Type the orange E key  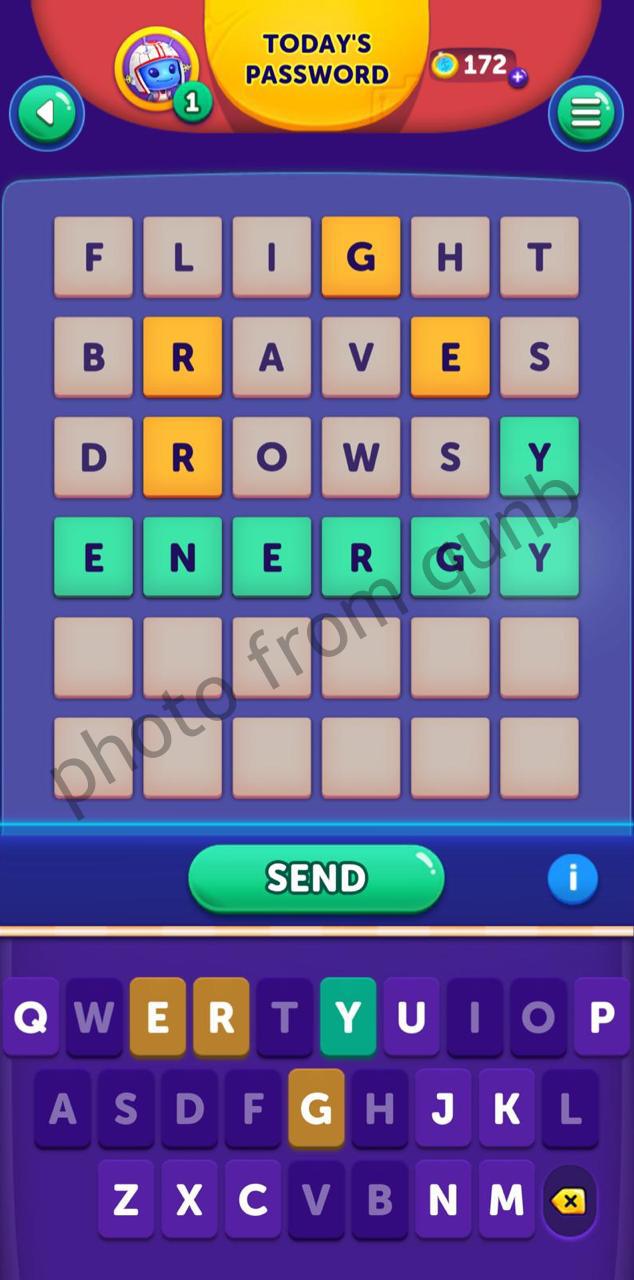(158, 1017)
